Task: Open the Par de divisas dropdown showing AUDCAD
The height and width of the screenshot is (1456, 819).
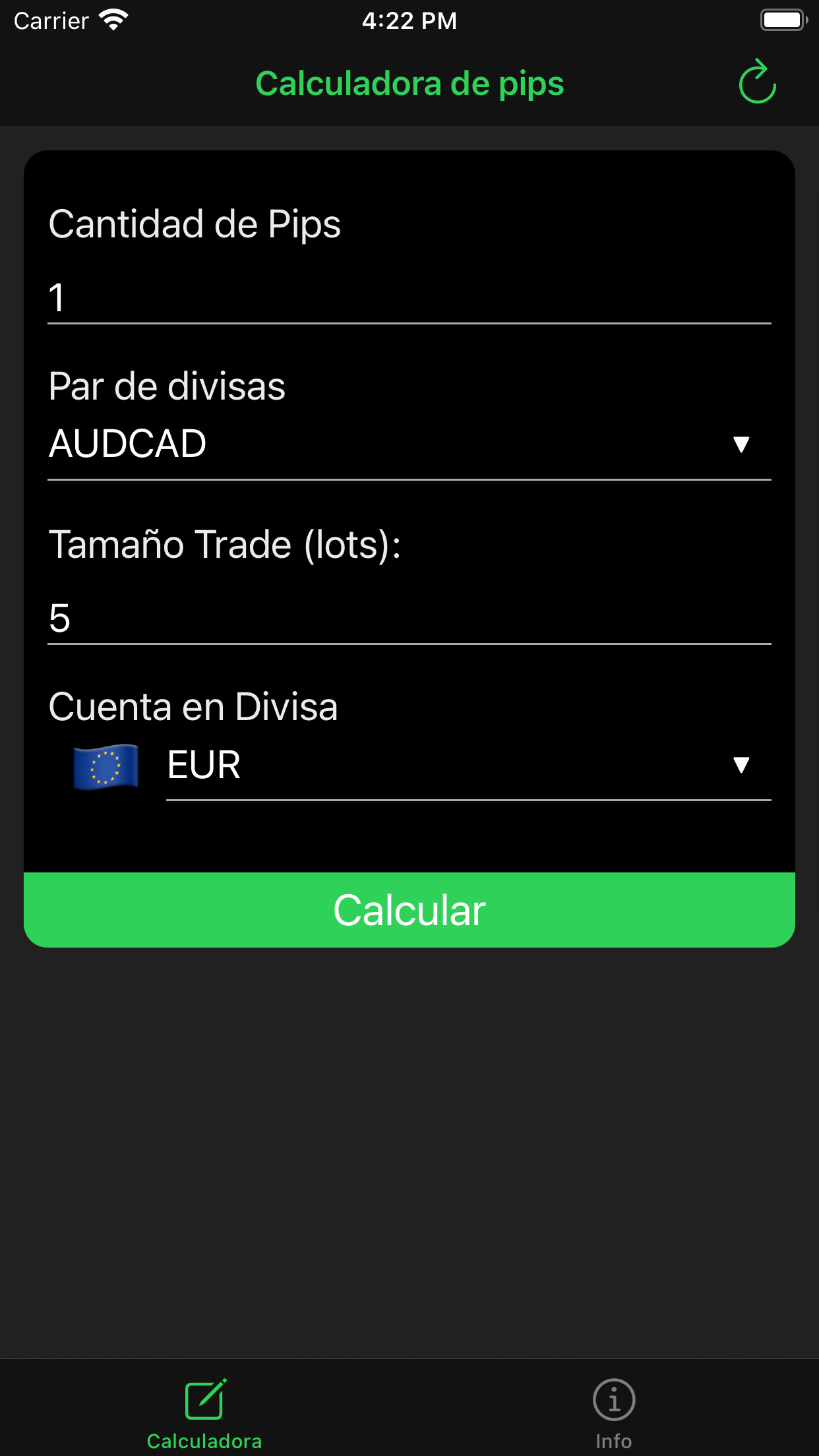Action: click(x=409, y=444)
